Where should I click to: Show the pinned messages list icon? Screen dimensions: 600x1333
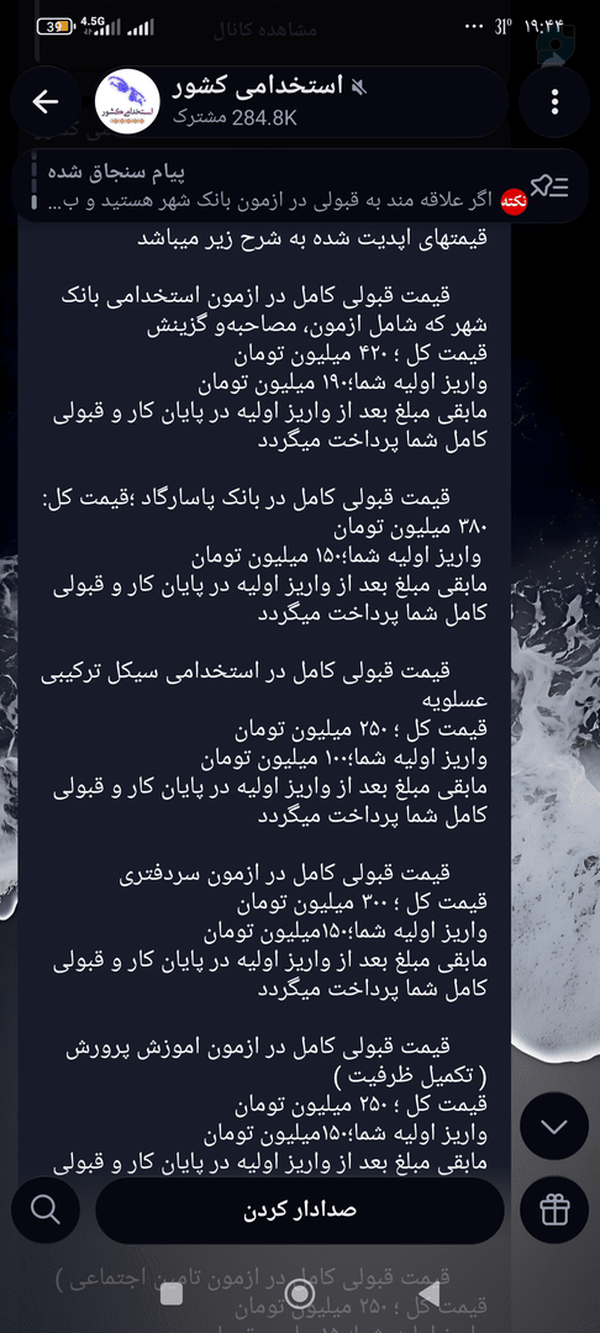549,185
